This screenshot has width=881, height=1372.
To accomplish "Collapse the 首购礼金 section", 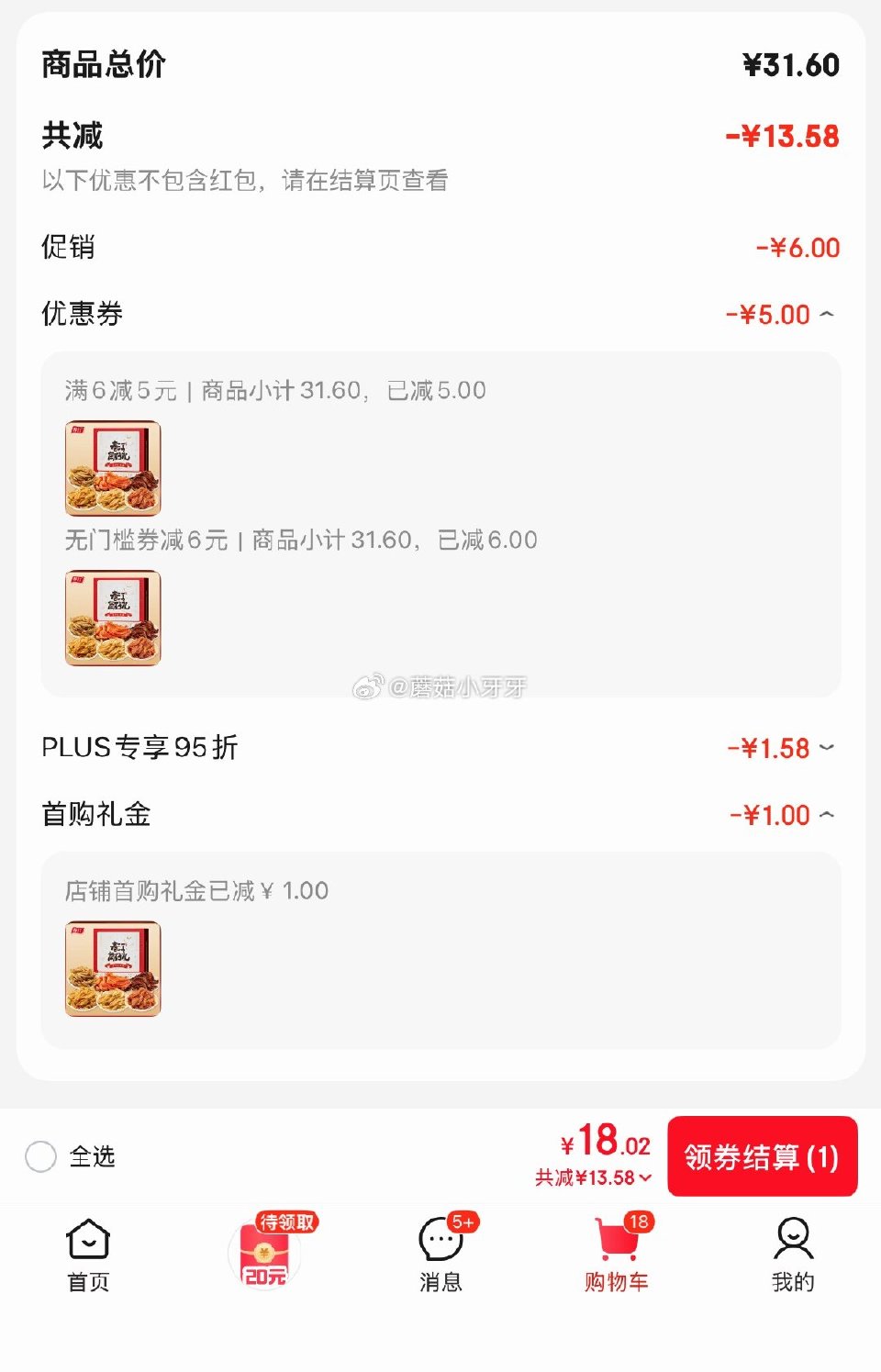I will (829, 814).
